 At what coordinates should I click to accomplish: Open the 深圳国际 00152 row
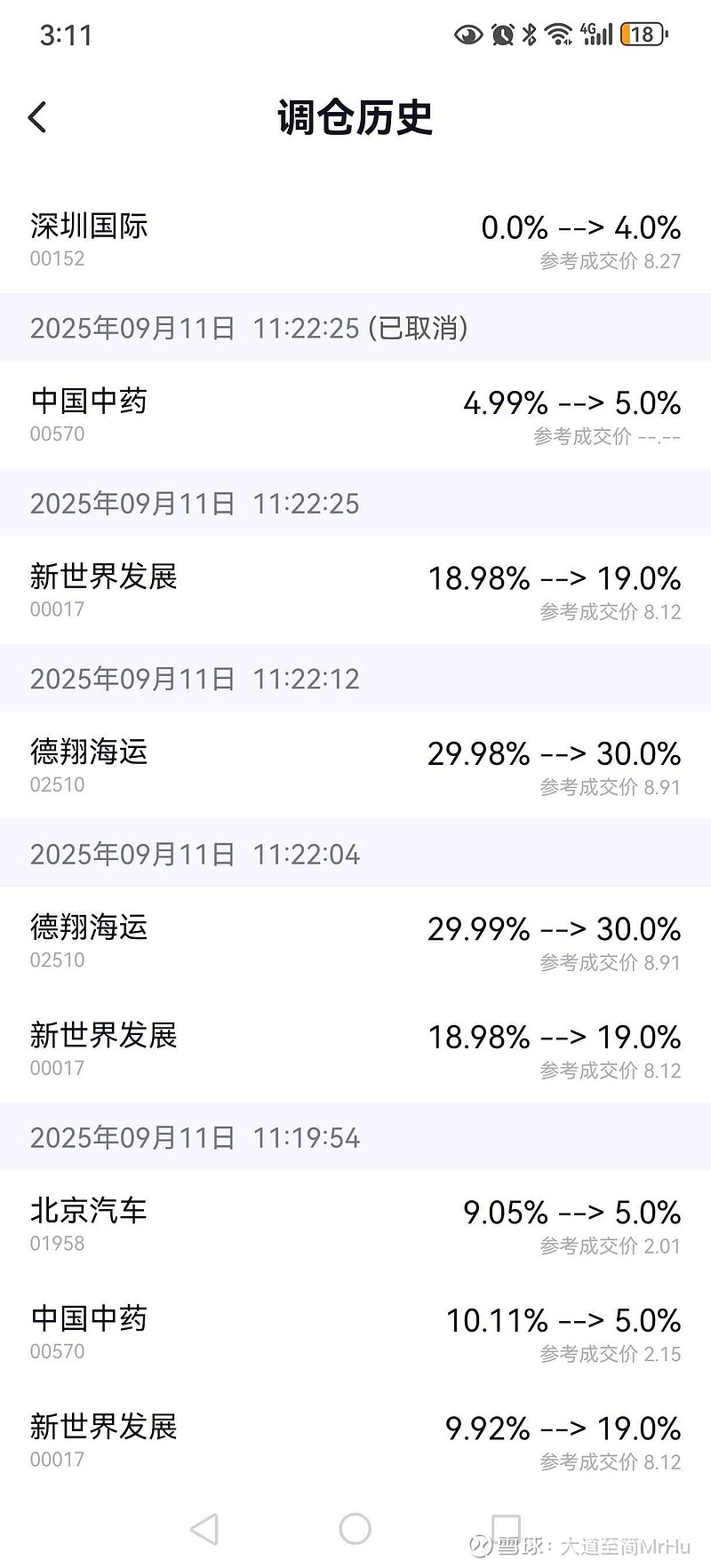coord(355,239)
